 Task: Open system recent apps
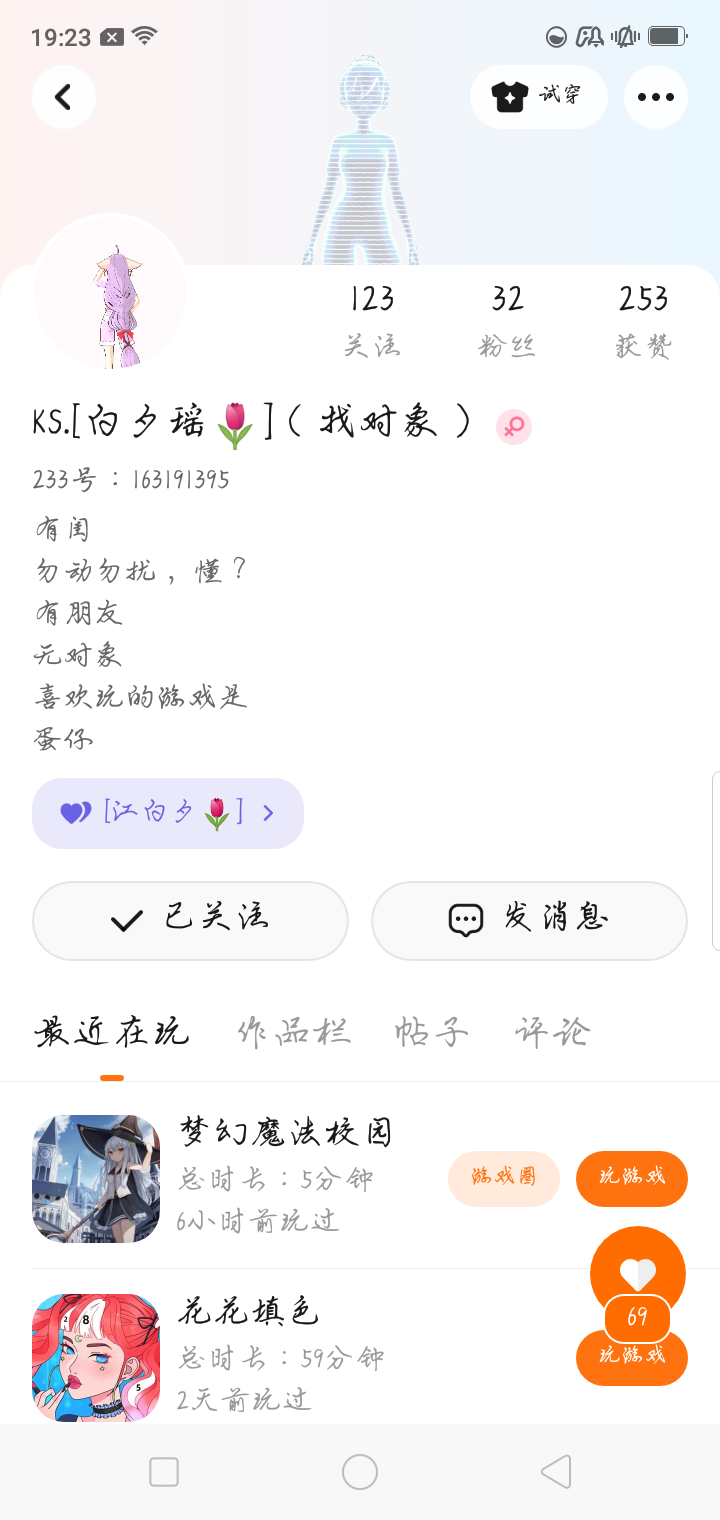[x=164, y=1472]
